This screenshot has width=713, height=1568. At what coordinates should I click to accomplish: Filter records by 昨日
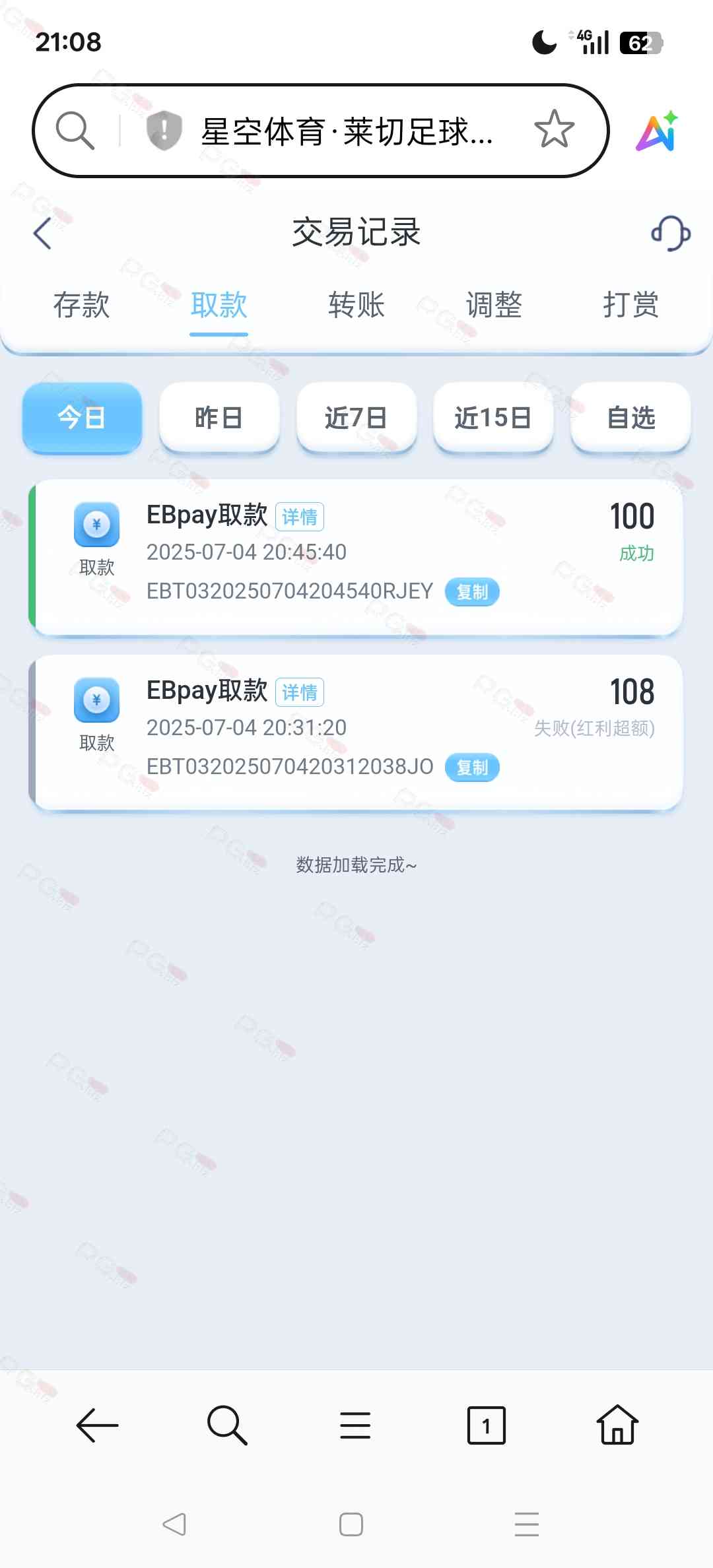pyautogui.click(x=219, y=418)
